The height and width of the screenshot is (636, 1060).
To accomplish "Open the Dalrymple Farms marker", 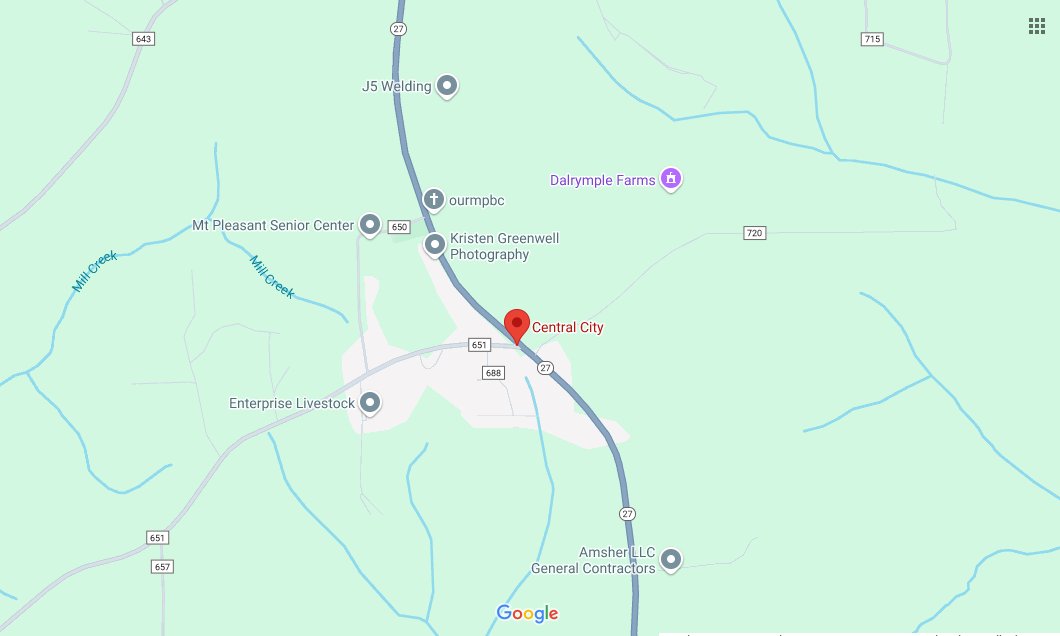I will pos(672,180).
